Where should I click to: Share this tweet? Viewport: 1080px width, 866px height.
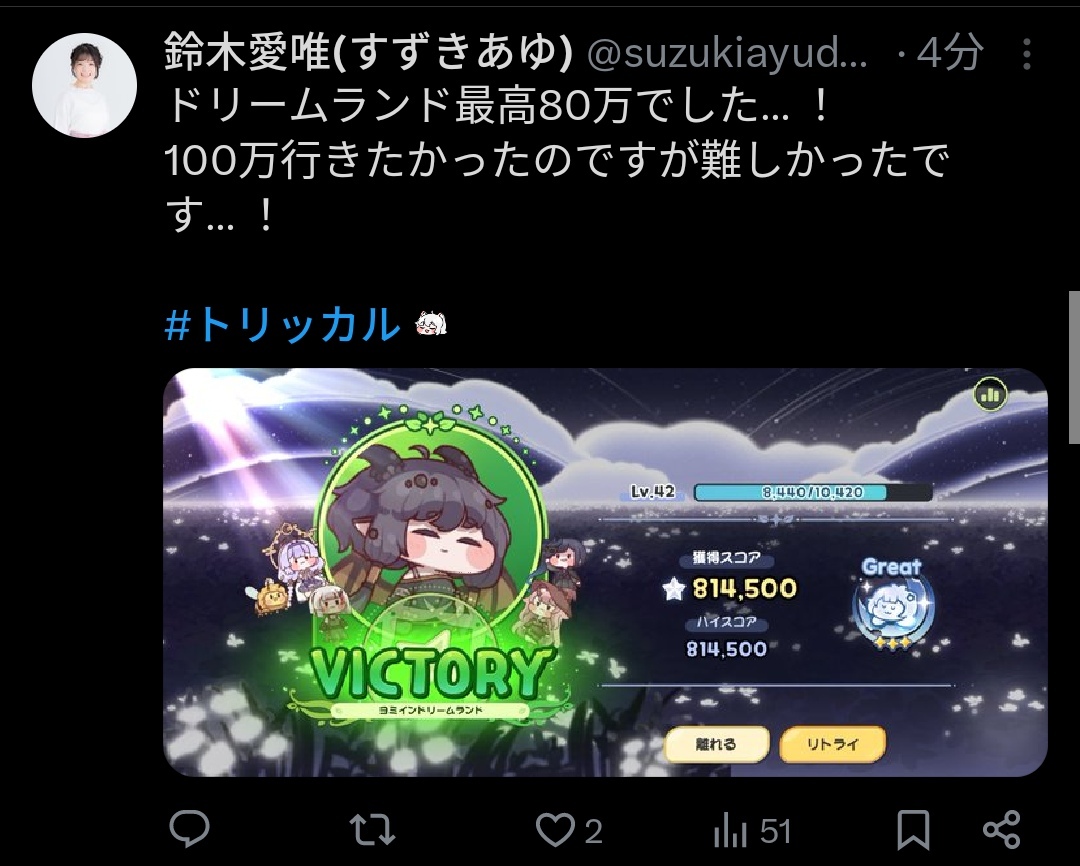1001,829
